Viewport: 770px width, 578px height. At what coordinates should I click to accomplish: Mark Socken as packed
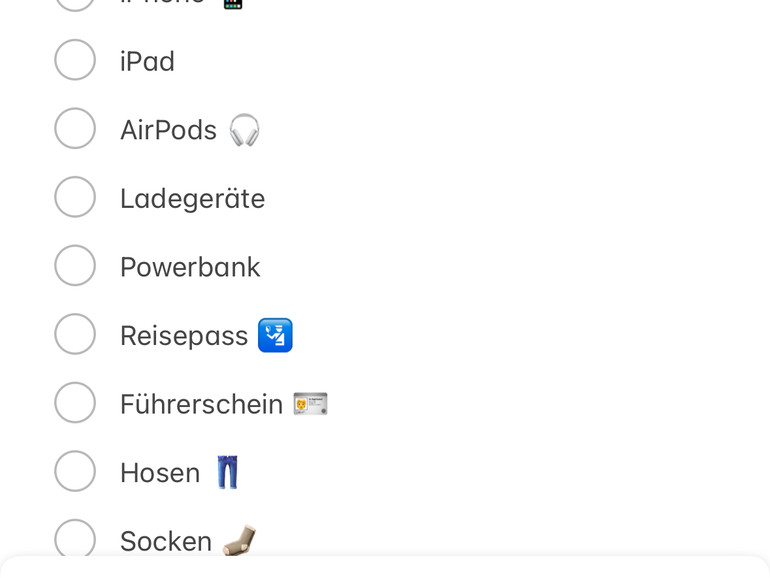tap(75, 539)
